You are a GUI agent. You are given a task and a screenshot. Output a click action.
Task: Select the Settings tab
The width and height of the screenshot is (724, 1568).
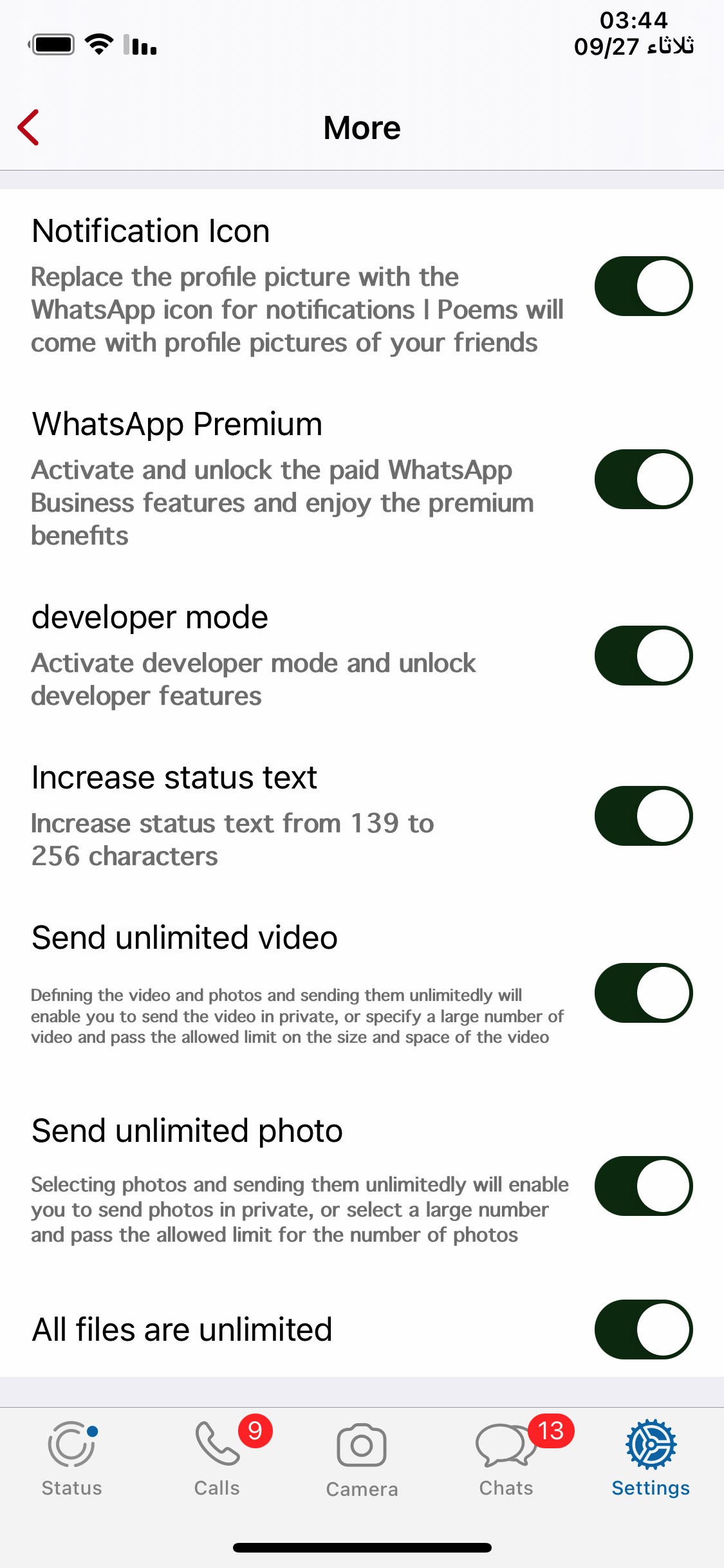coord(651,1459)
